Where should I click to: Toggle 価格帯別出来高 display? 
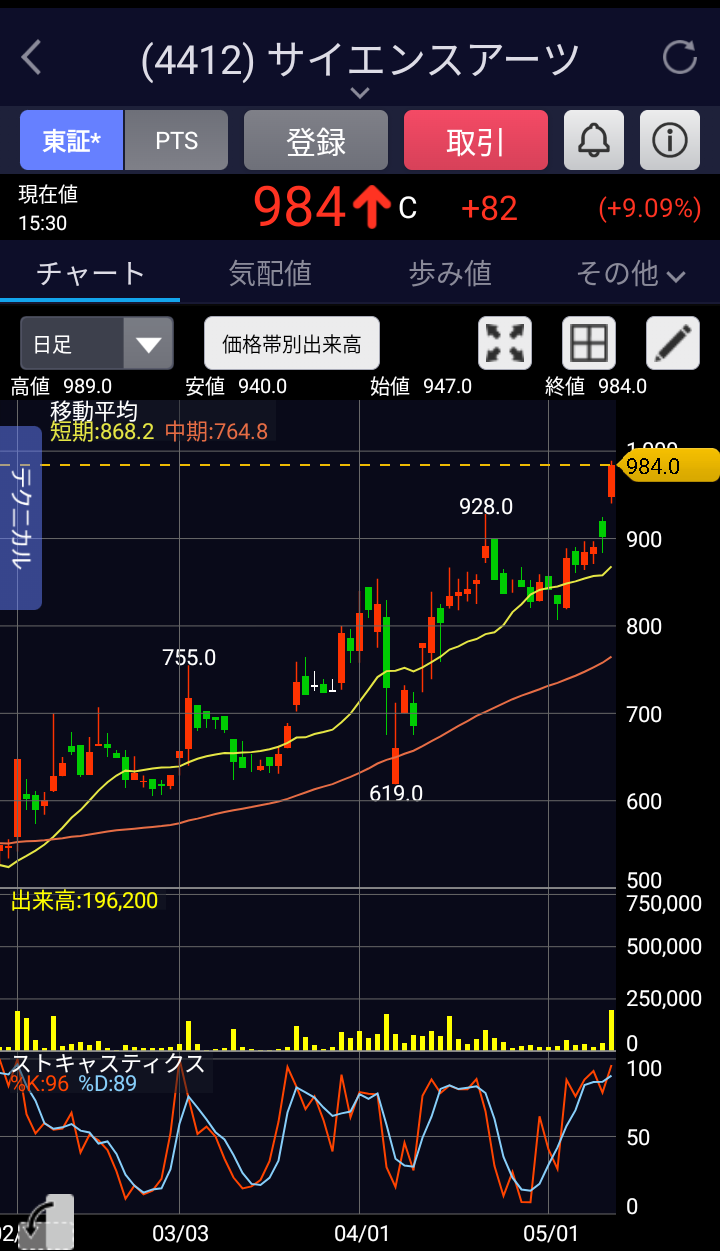click(x=292, y=344)
